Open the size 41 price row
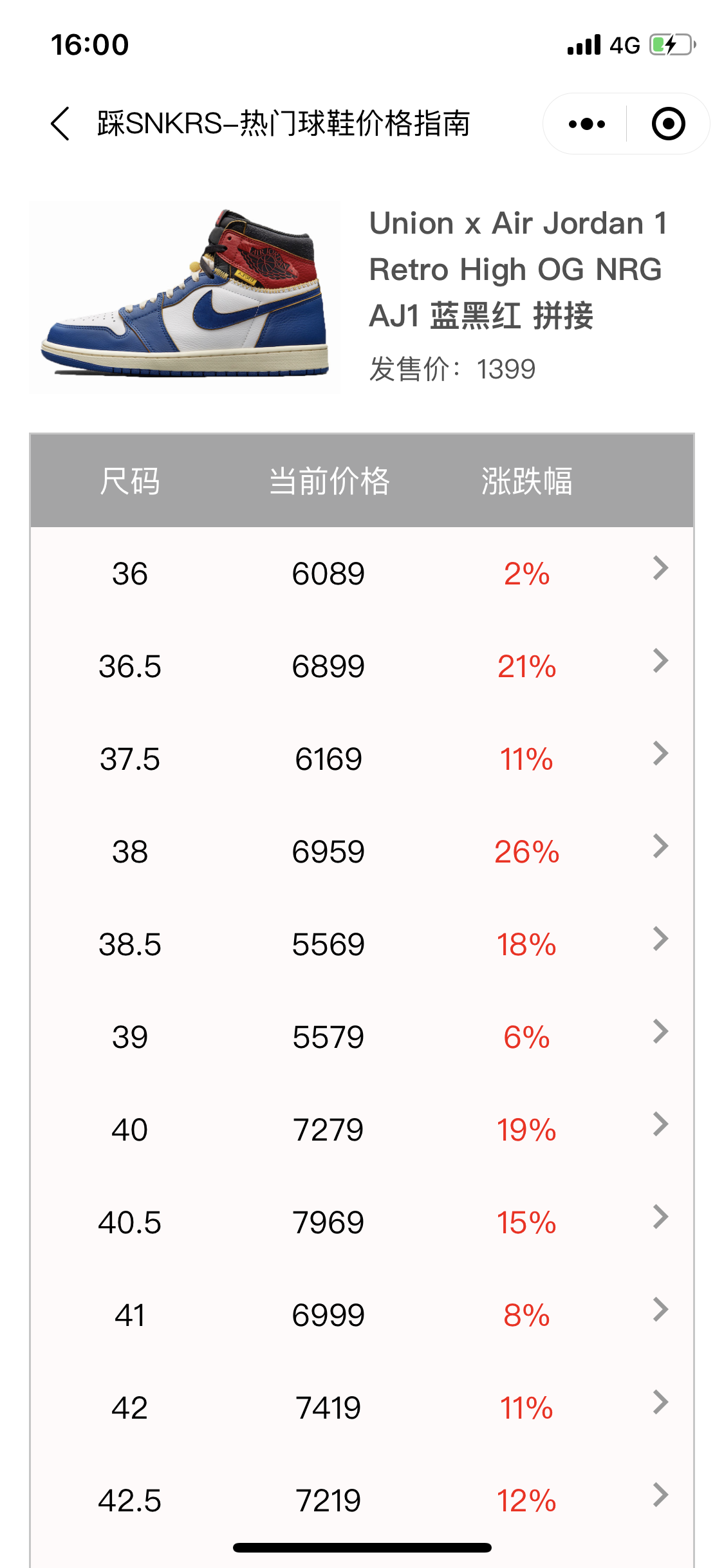Image resolution: width=724 pixels, height=1568 pixels. pos(362,1315)
